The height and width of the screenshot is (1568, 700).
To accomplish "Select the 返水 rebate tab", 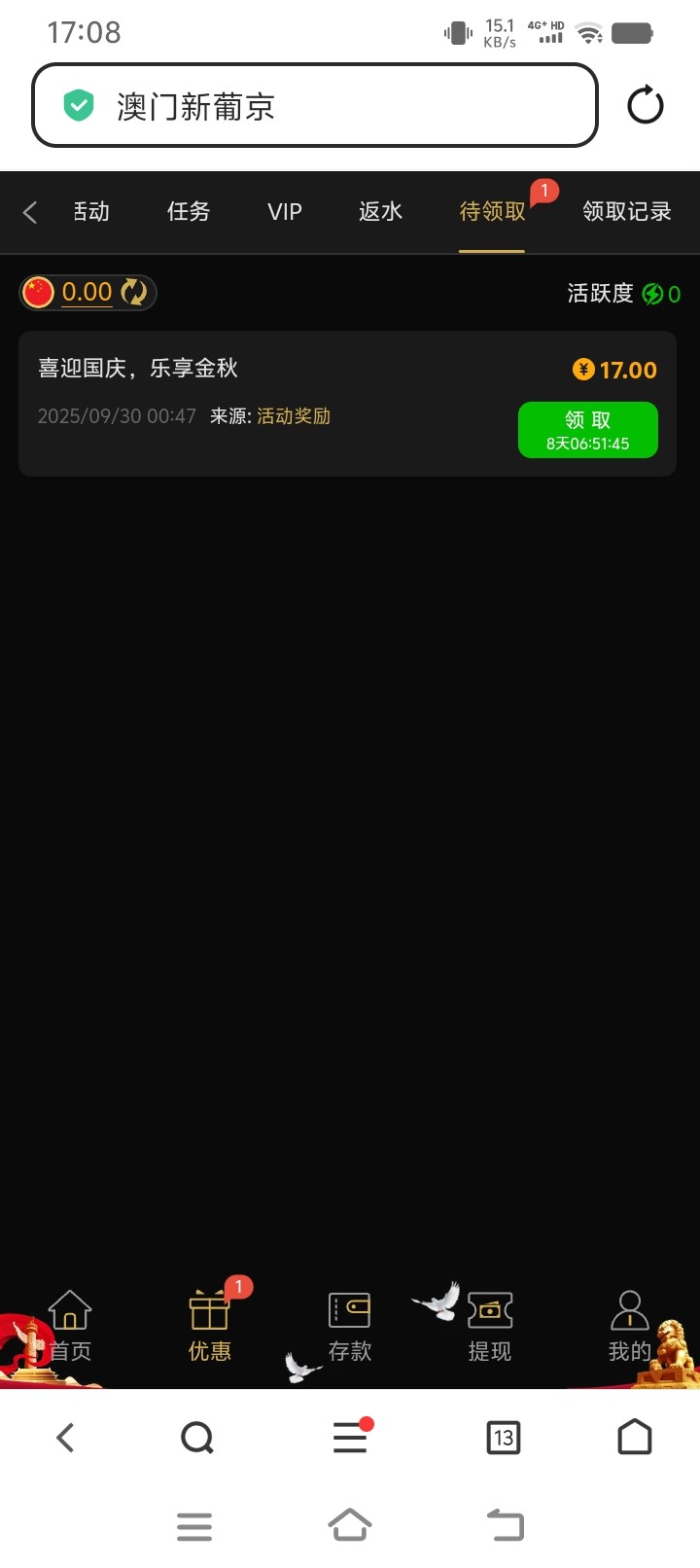I will pyautogui.click(x=379, y=212).
